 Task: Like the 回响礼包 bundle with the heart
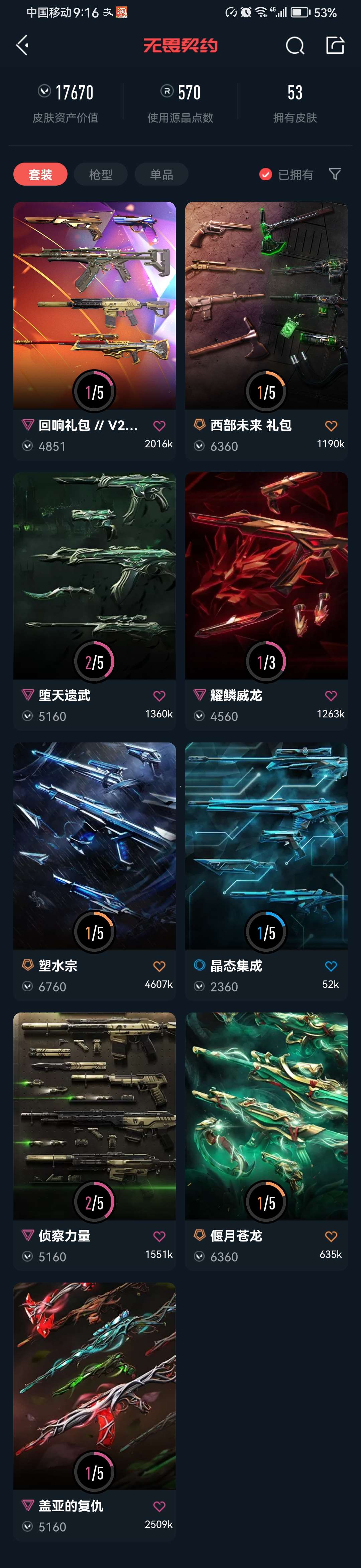pos(159,426)
